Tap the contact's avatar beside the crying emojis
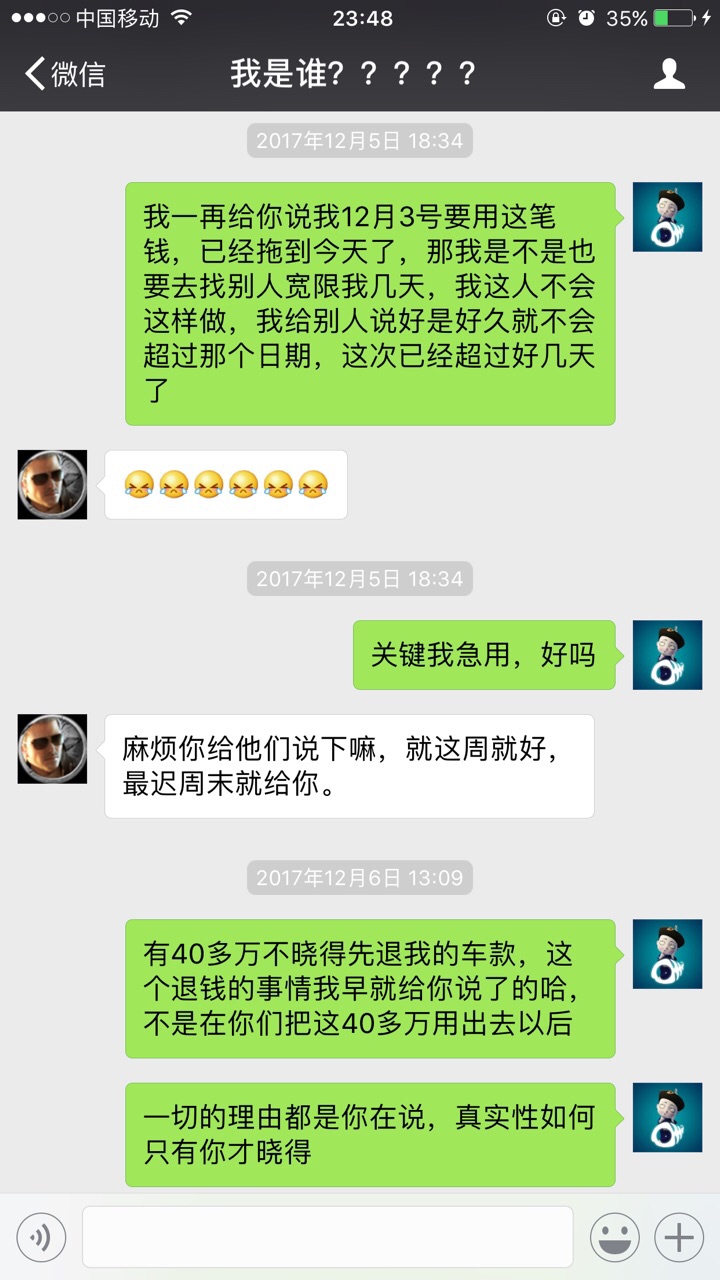Viewport: 720px width, 1280px height. 52,484
